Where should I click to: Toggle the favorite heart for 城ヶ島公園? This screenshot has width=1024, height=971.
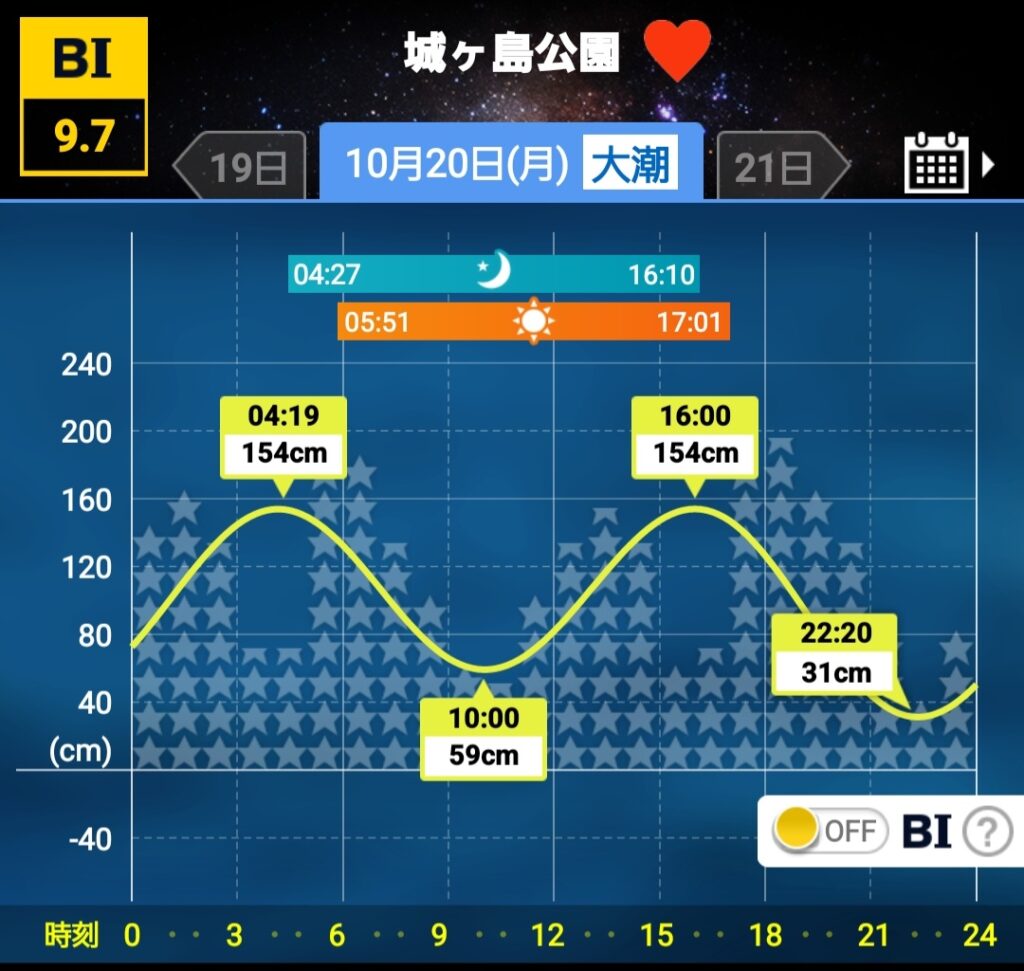pyautogui.click(x=677, y=50)
